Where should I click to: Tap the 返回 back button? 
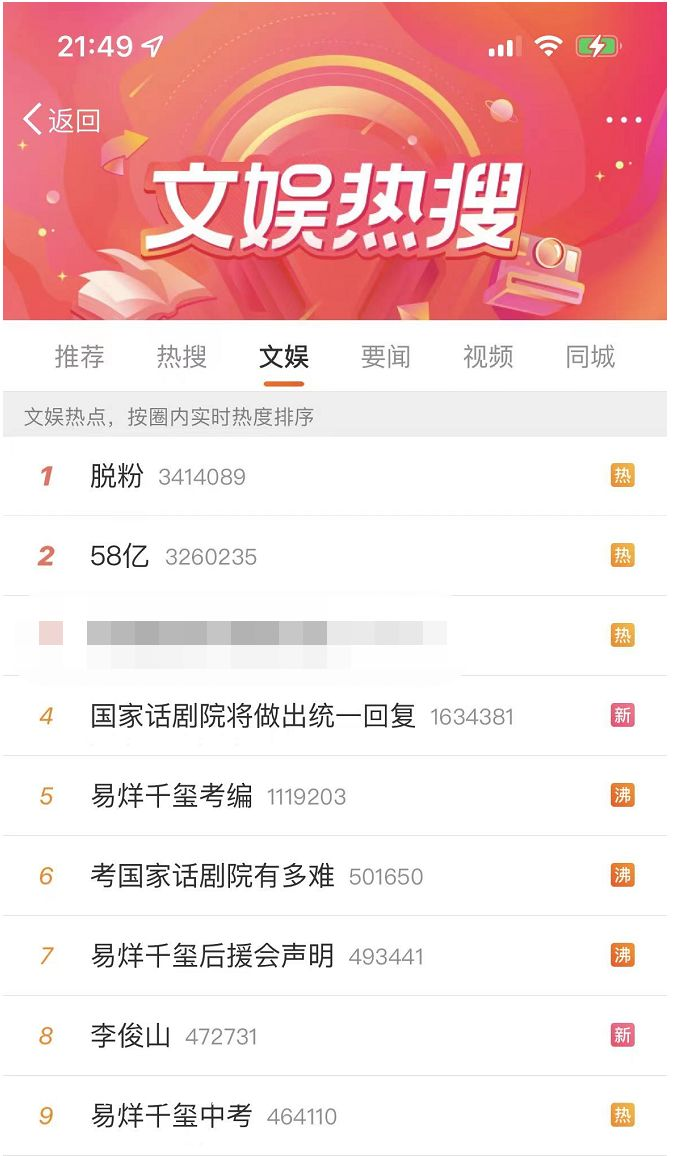pos(61,121)
